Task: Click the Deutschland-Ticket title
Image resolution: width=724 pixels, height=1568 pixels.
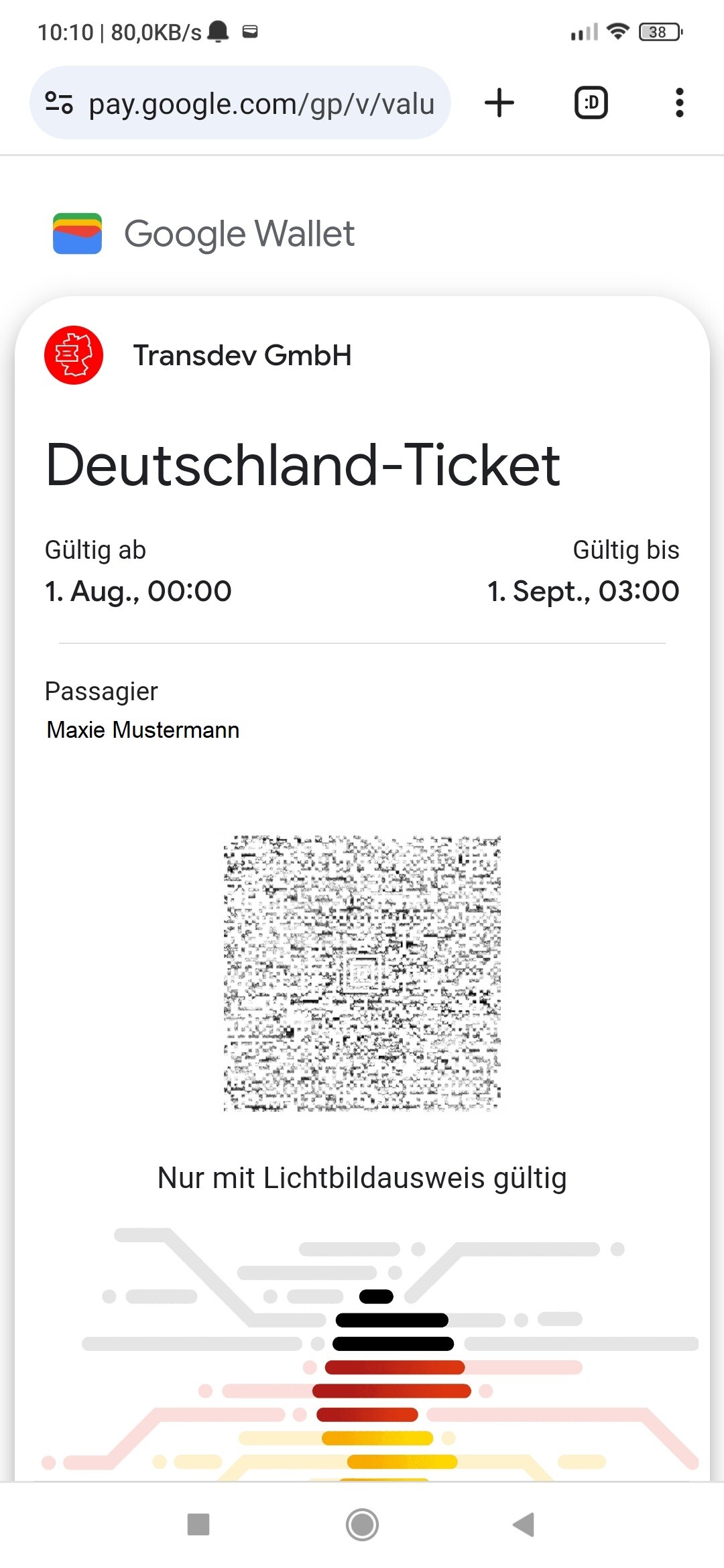Action: pos(303,465)
